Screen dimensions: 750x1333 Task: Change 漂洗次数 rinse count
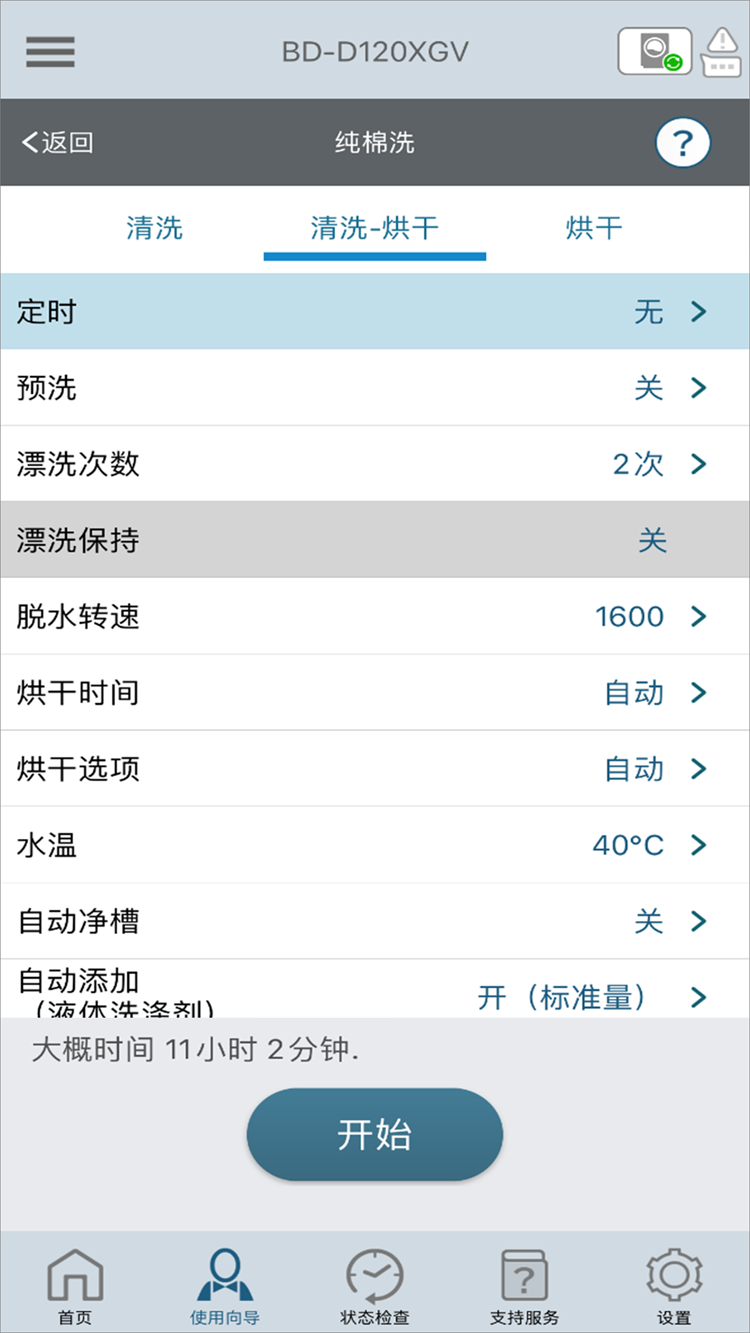[x=375, y=464]
